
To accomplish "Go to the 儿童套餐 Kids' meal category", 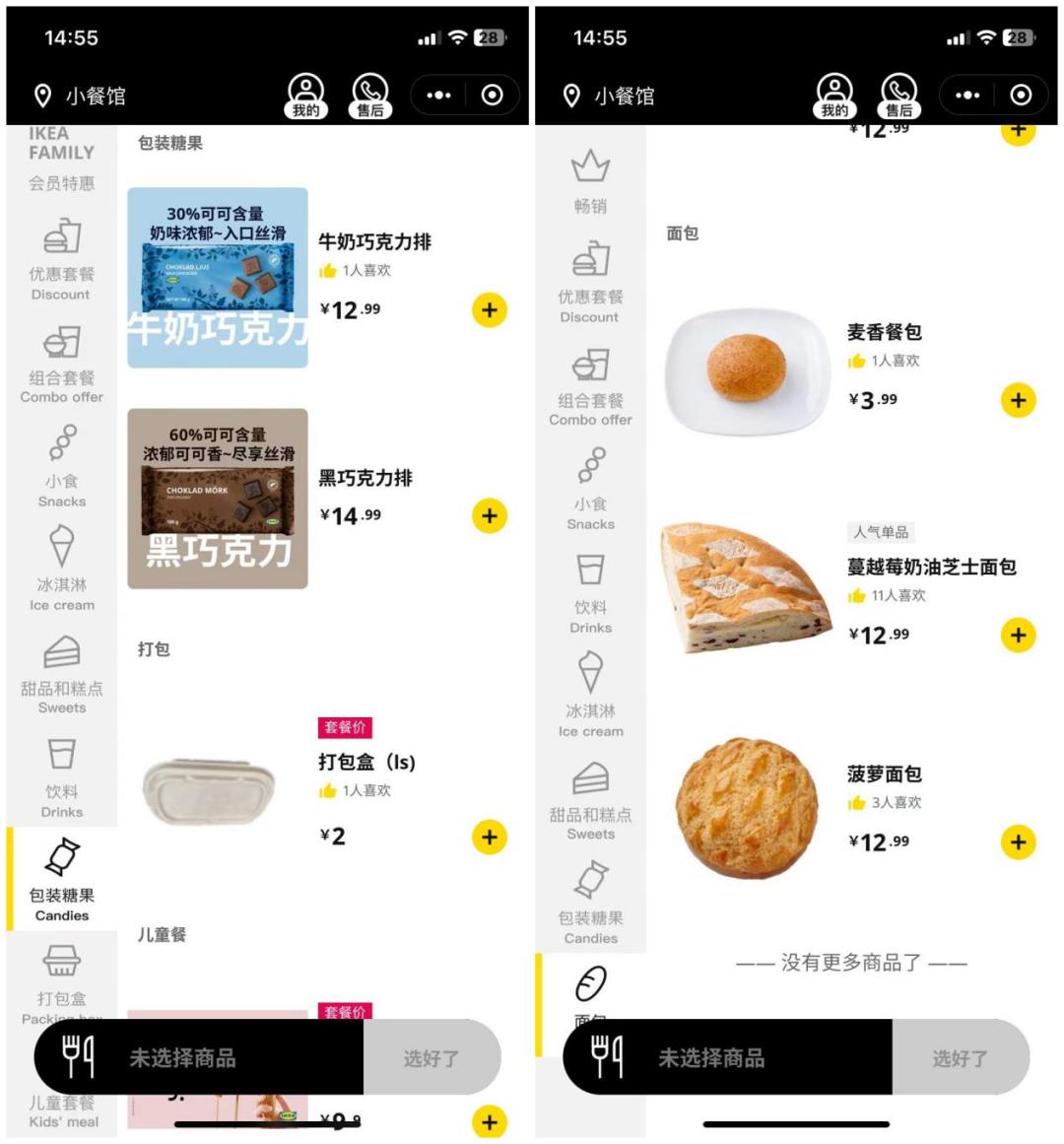I will 63,1110.
